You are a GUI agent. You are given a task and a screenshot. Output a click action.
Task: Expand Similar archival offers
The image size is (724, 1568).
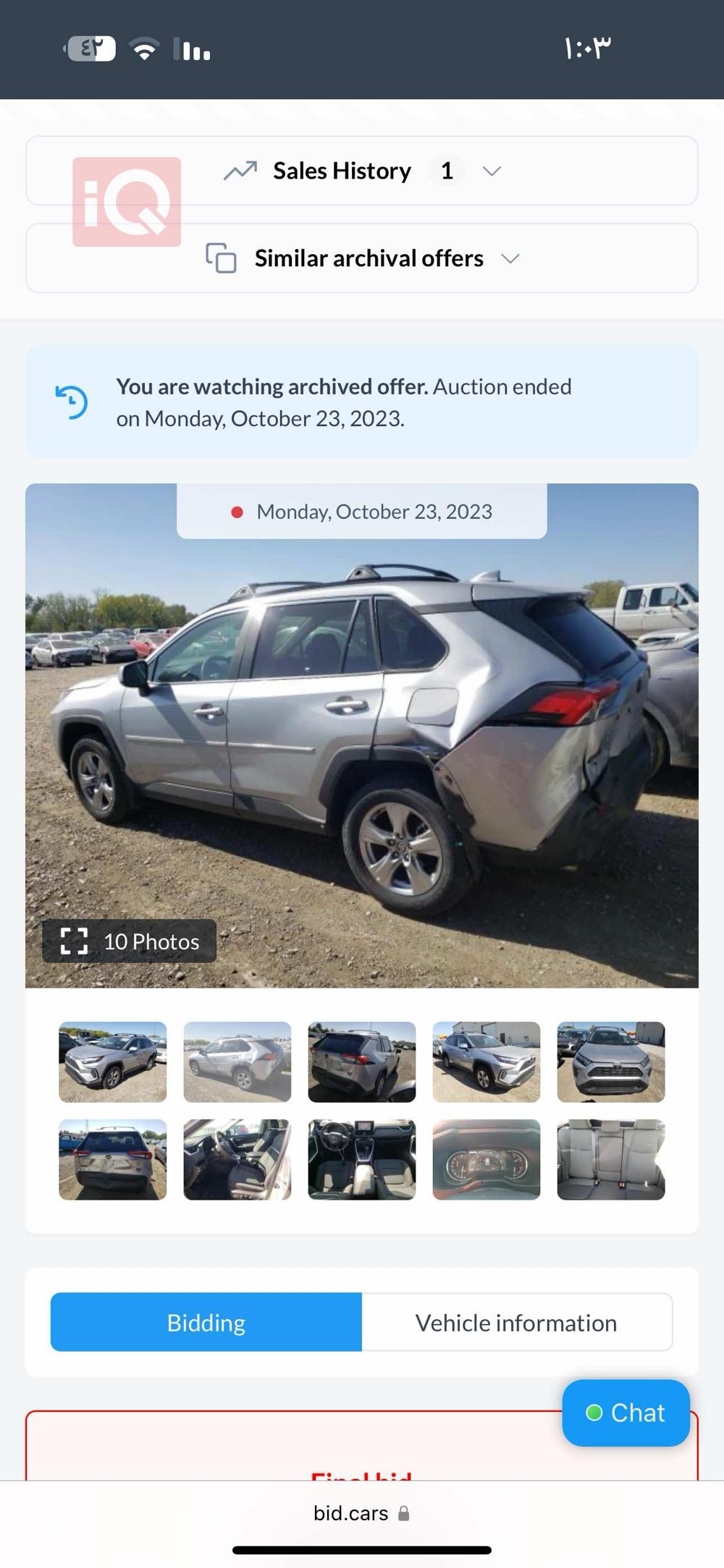tap(362, 258)
